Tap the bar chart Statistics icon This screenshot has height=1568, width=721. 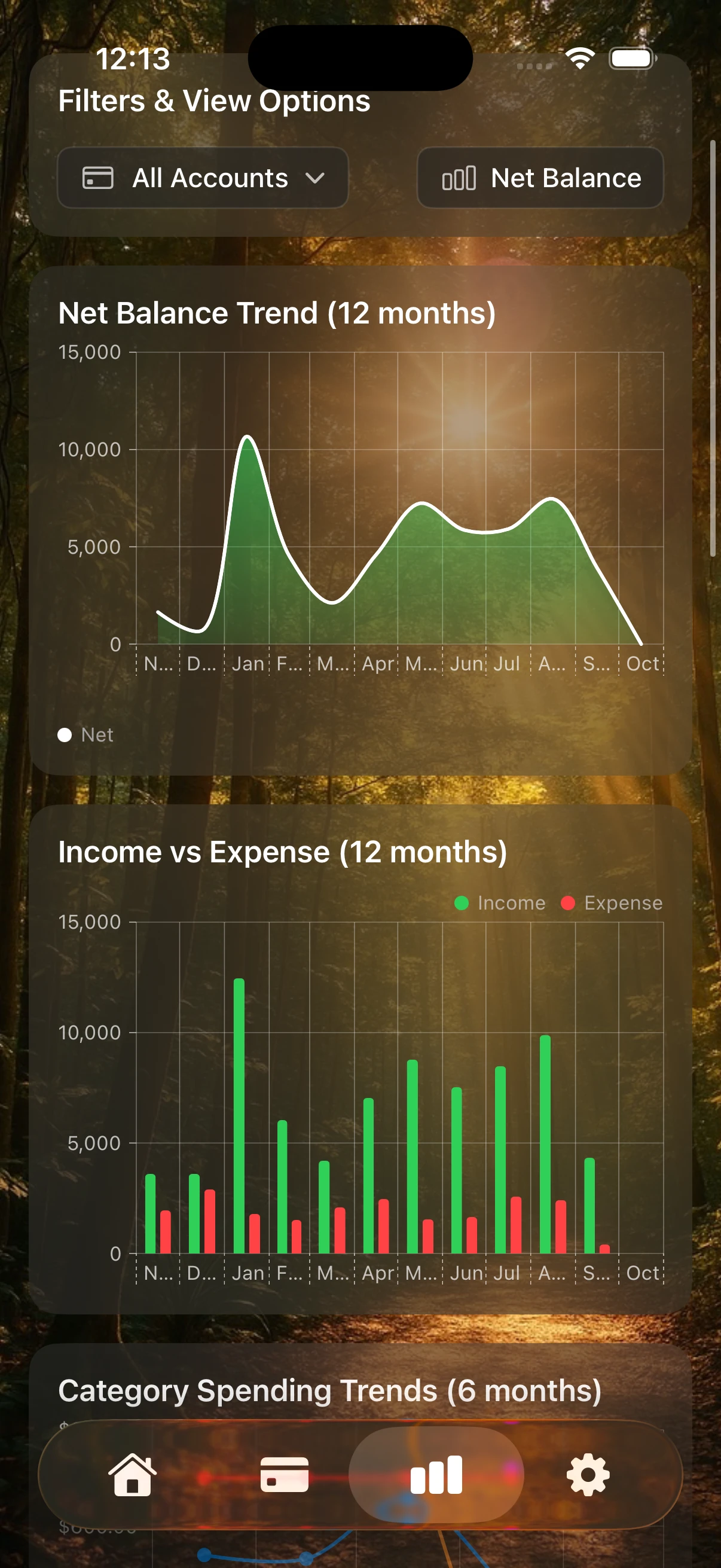[x=436, y=1475]
